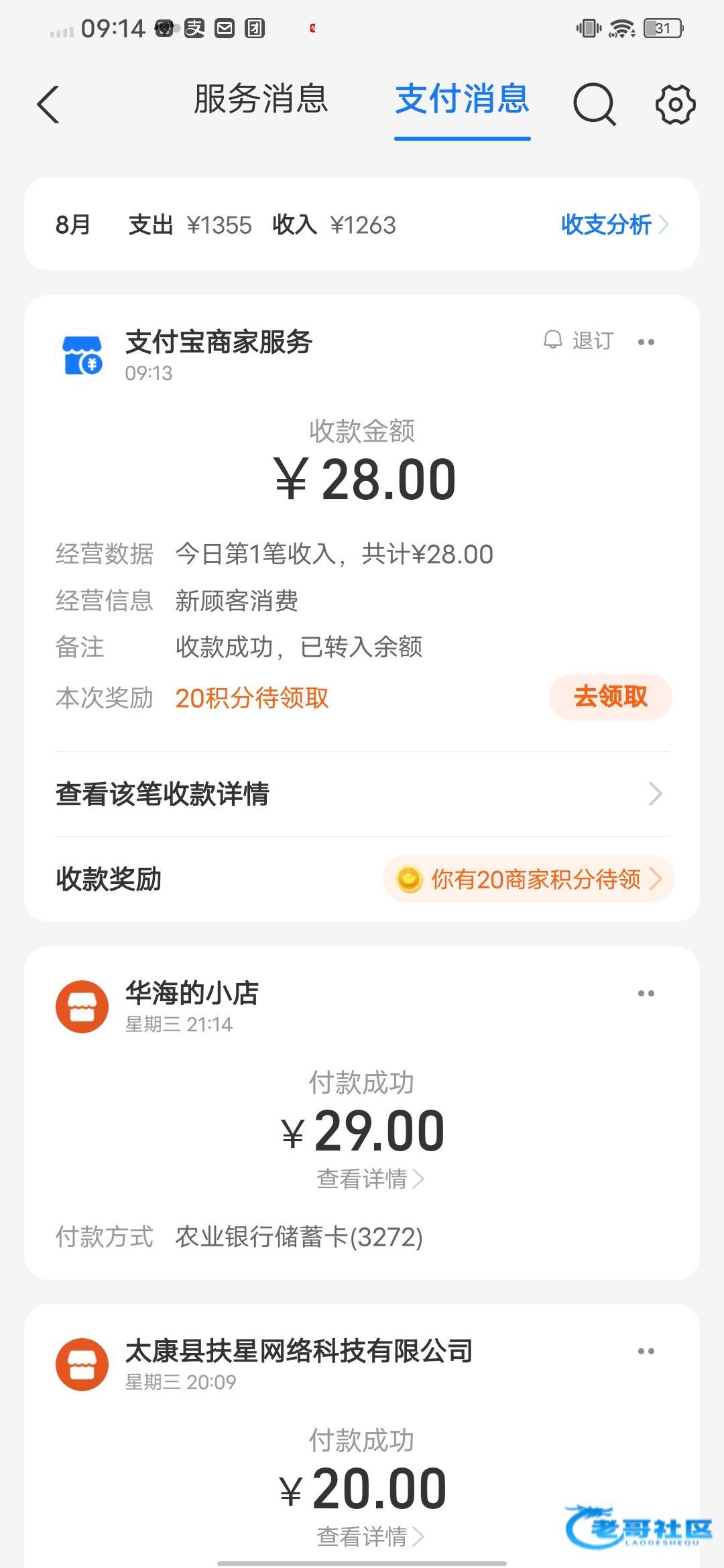Open the search magnifier icon

tap(594, 105)
